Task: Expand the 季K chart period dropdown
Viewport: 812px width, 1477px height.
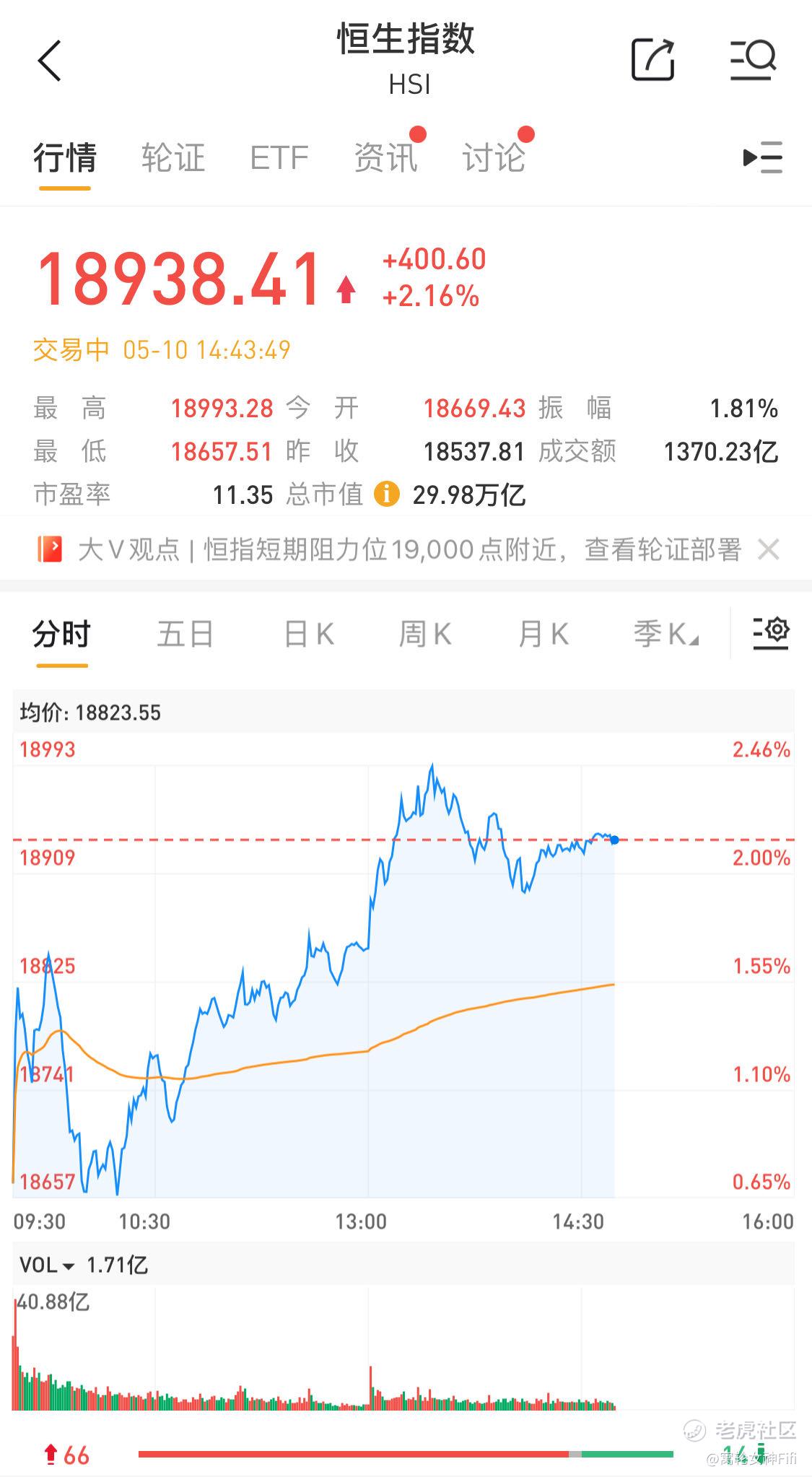Action: 665,635
